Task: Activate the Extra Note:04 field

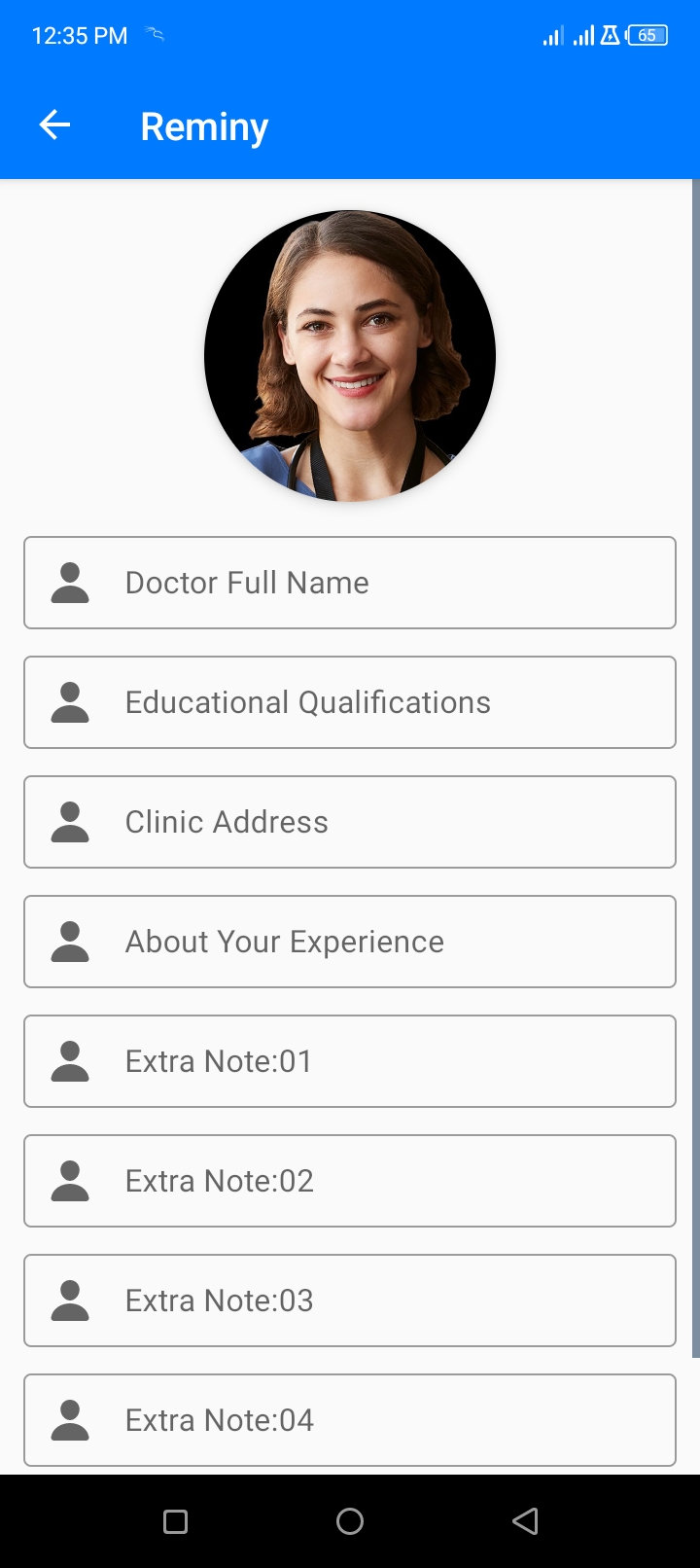Action: tap(350, 1420)
